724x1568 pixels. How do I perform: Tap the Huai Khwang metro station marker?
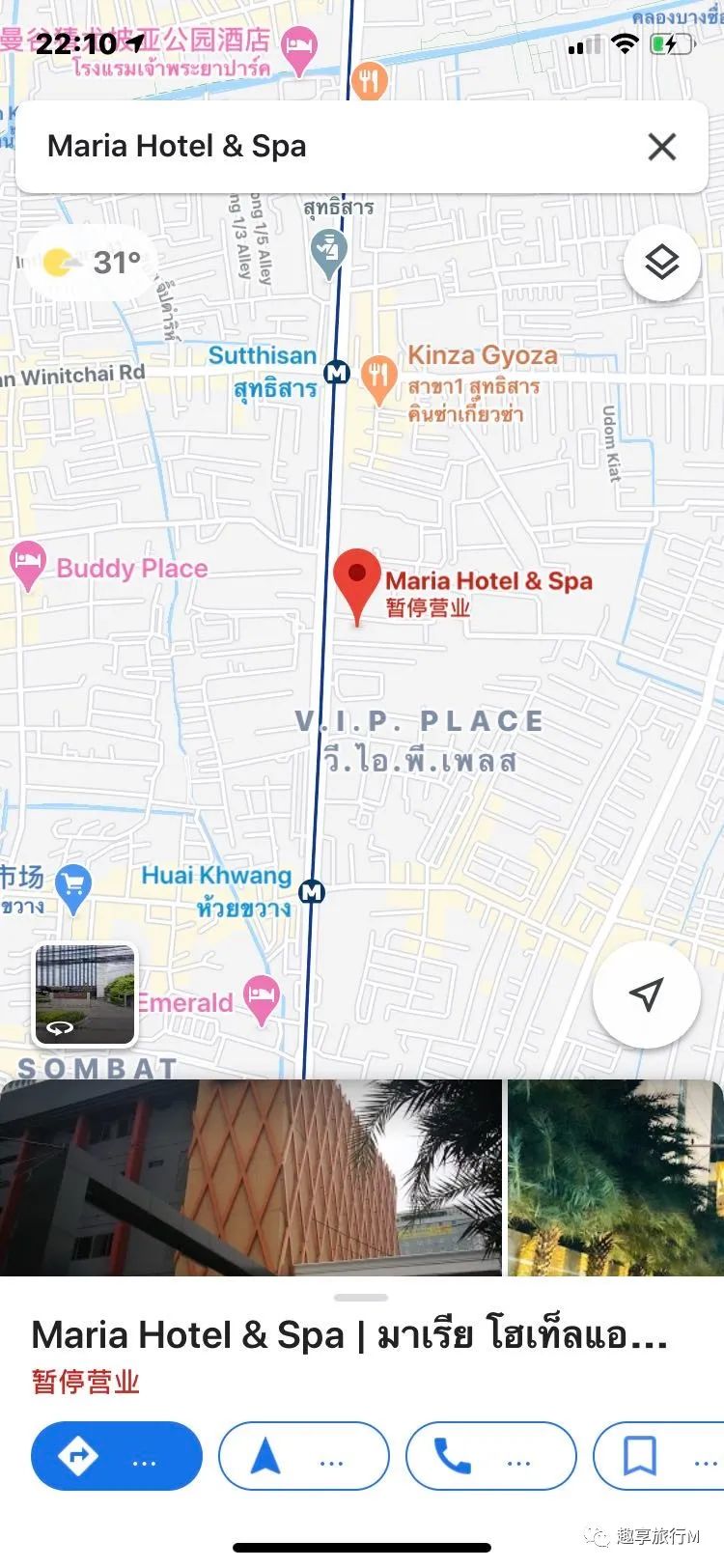click(x=312, y=891)
